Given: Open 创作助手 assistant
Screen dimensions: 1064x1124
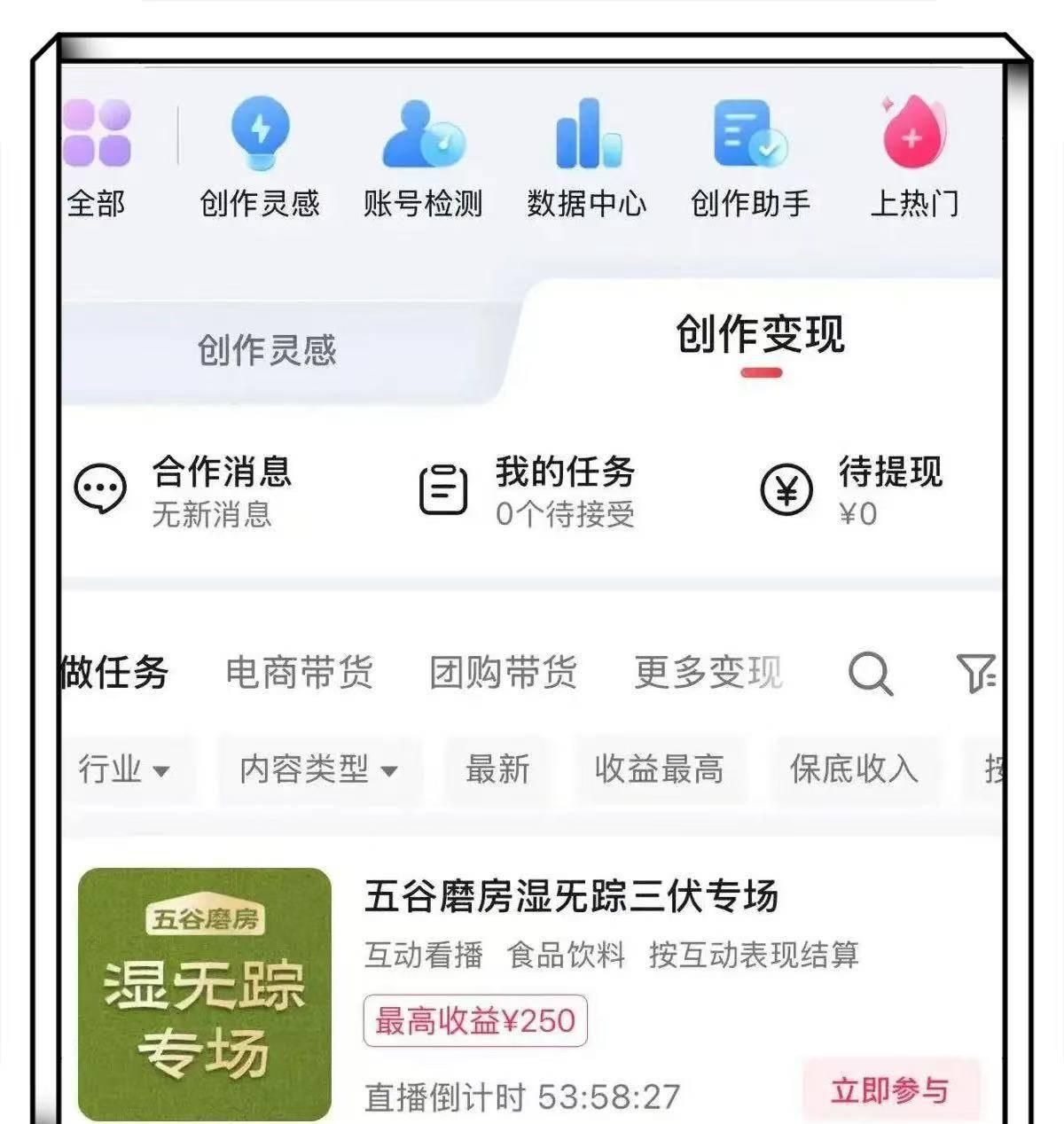Looking at the screenshot, I should [750, 155].
